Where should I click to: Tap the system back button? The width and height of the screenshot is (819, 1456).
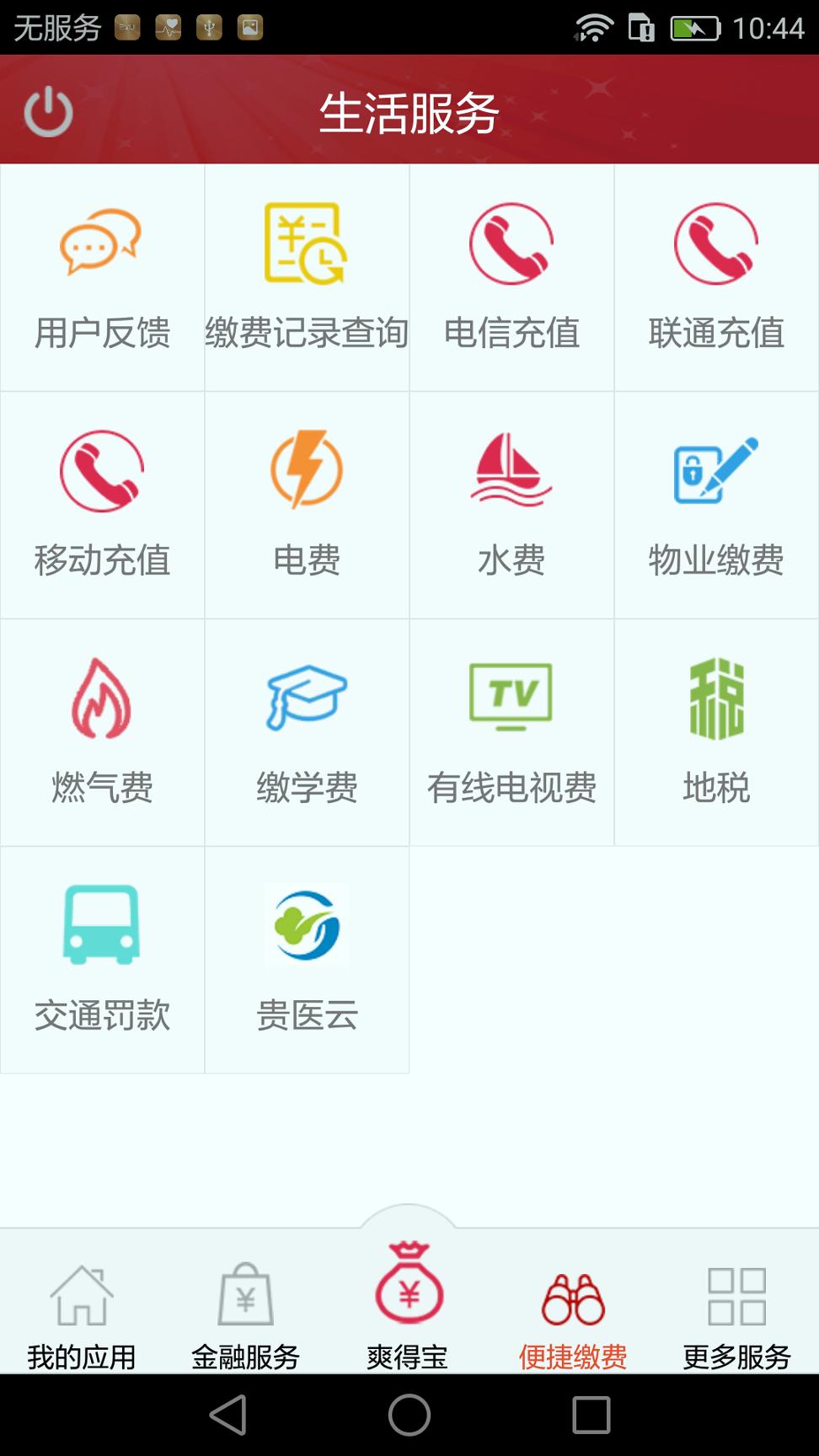[x=228, y=1415]
